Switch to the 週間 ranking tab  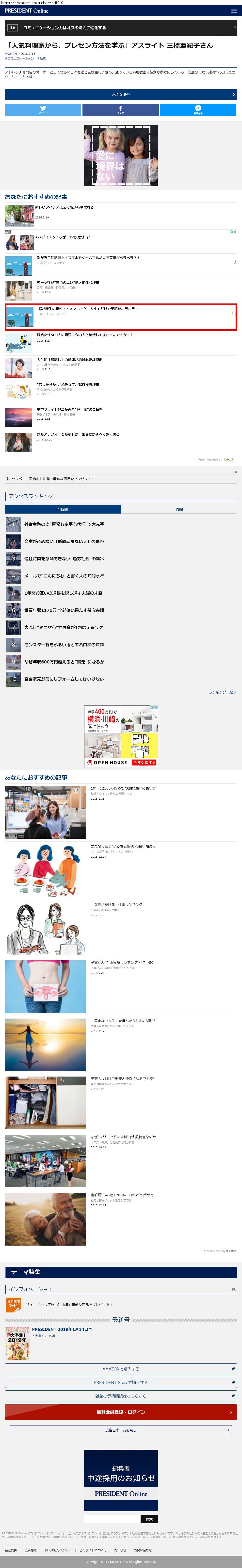pos(178,509)
